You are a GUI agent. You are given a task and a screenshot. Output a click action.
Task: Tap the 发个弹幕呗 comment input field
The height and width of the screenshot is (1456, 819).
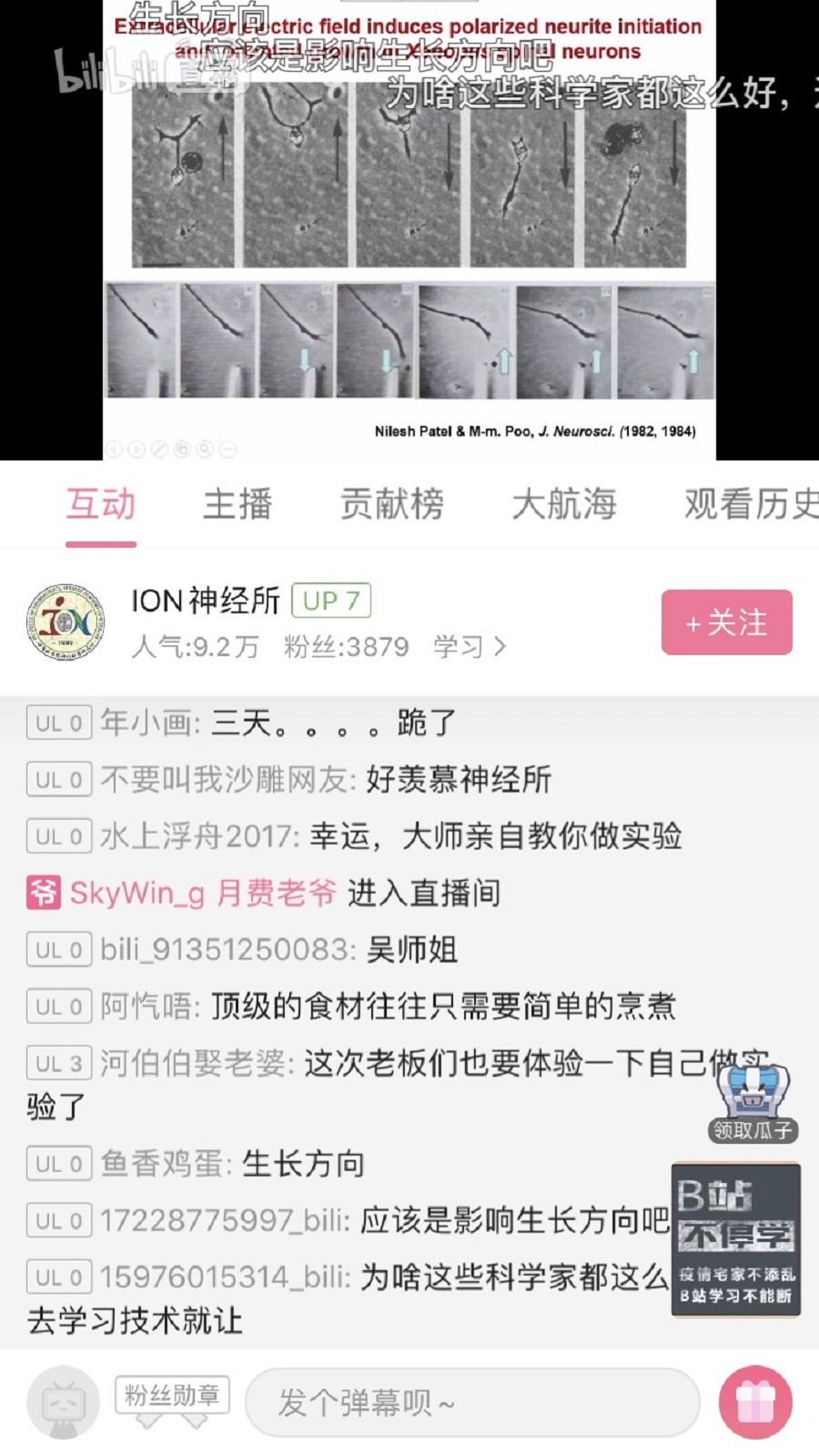click(471, 1402)
